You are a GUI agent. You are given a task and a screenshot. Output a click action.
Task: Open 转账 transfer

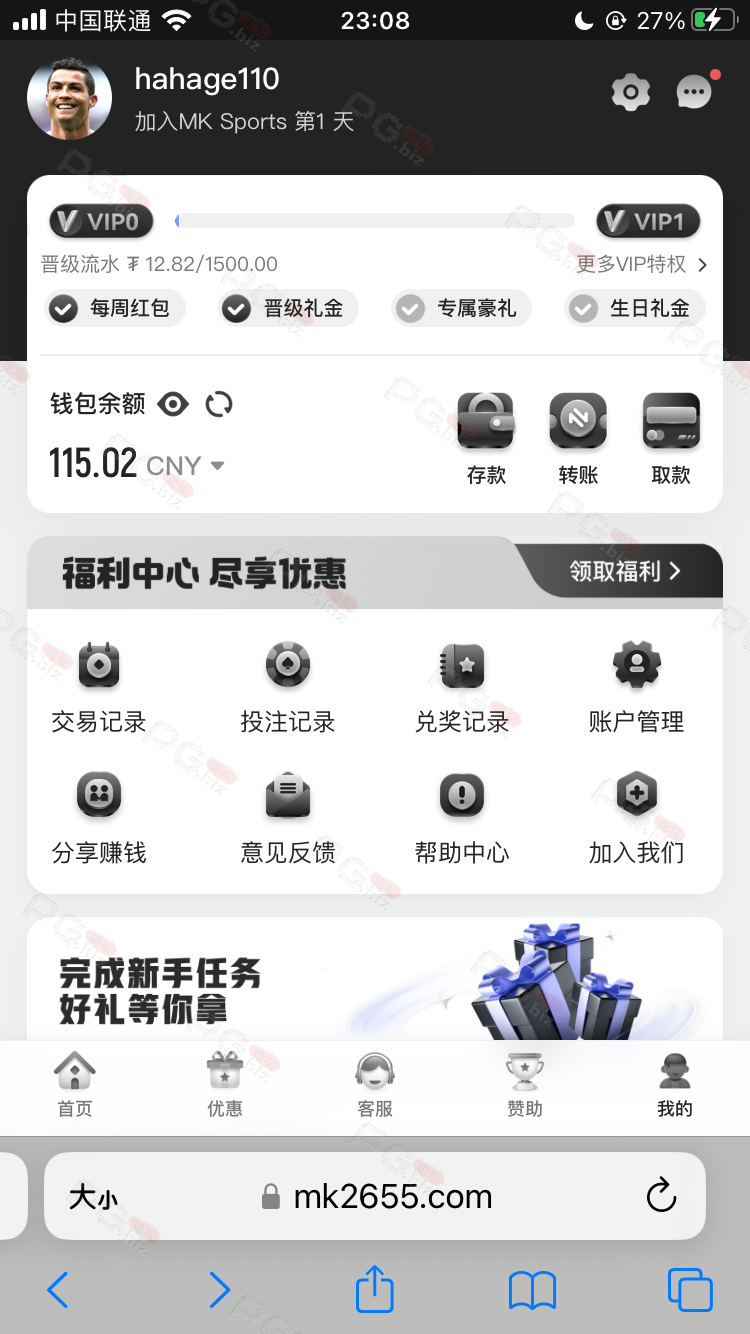[578, 437]
